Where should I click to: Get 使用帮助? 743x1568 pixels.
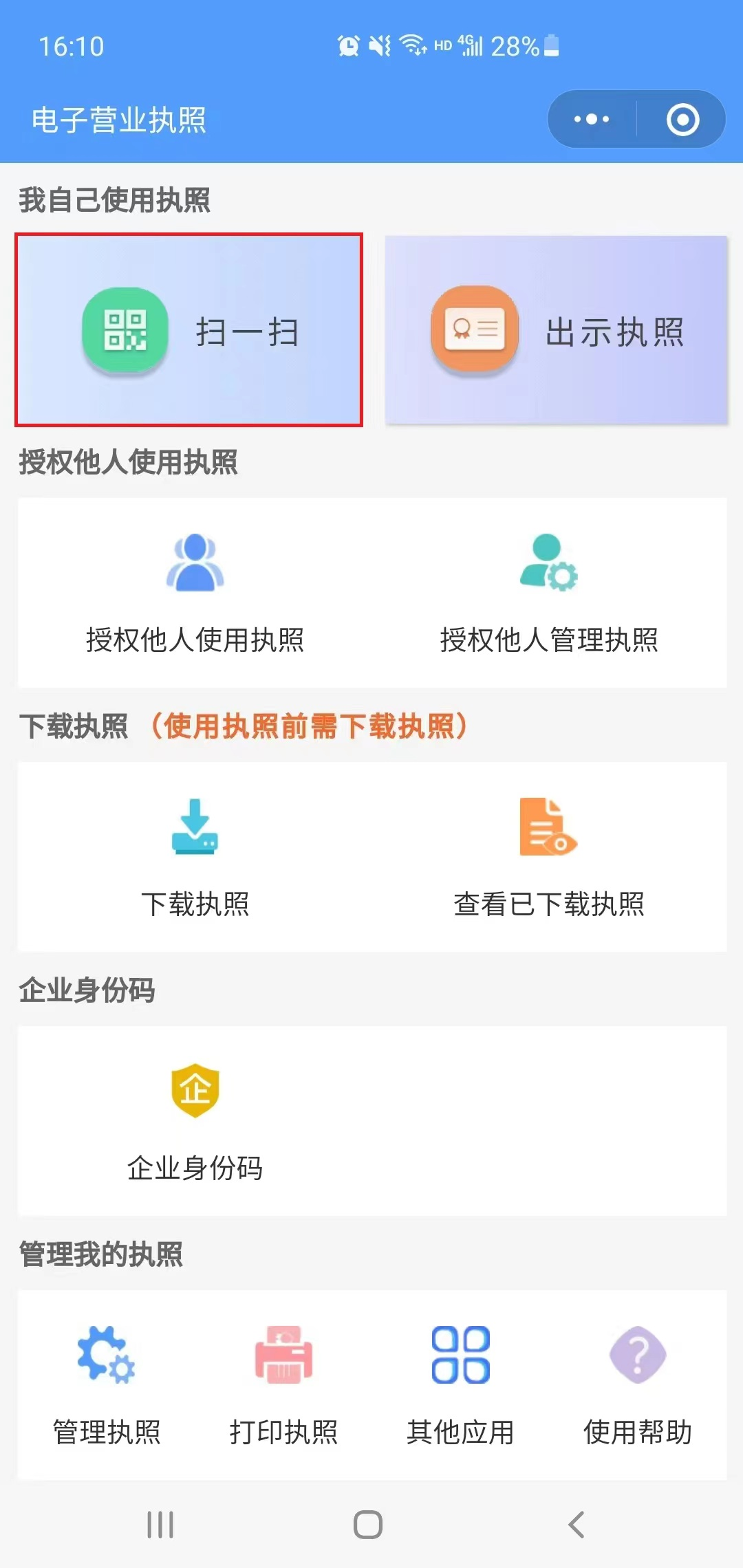click(638, 1385)
